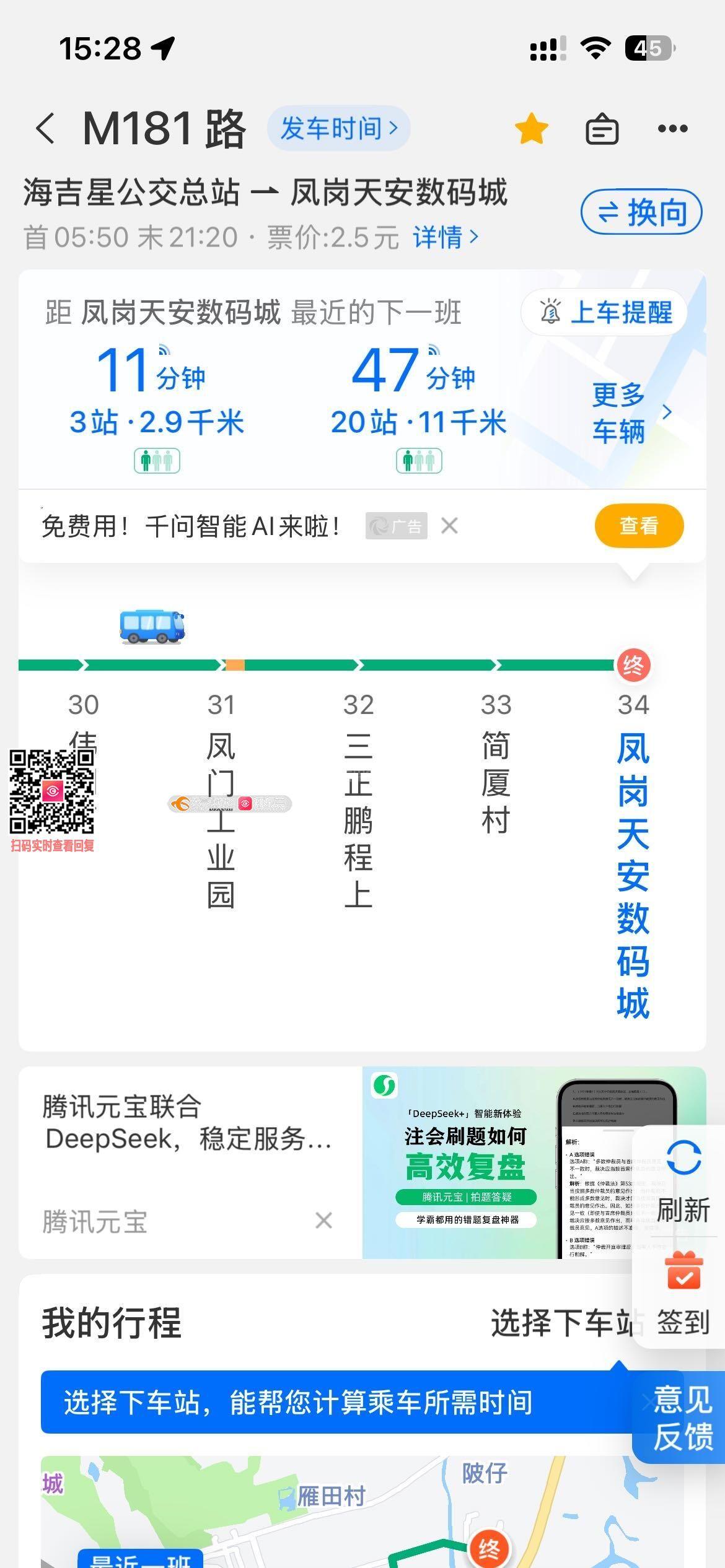725x1568 pixels.
Task: Open route 详情 details link
Action: [x=445, y=237]
